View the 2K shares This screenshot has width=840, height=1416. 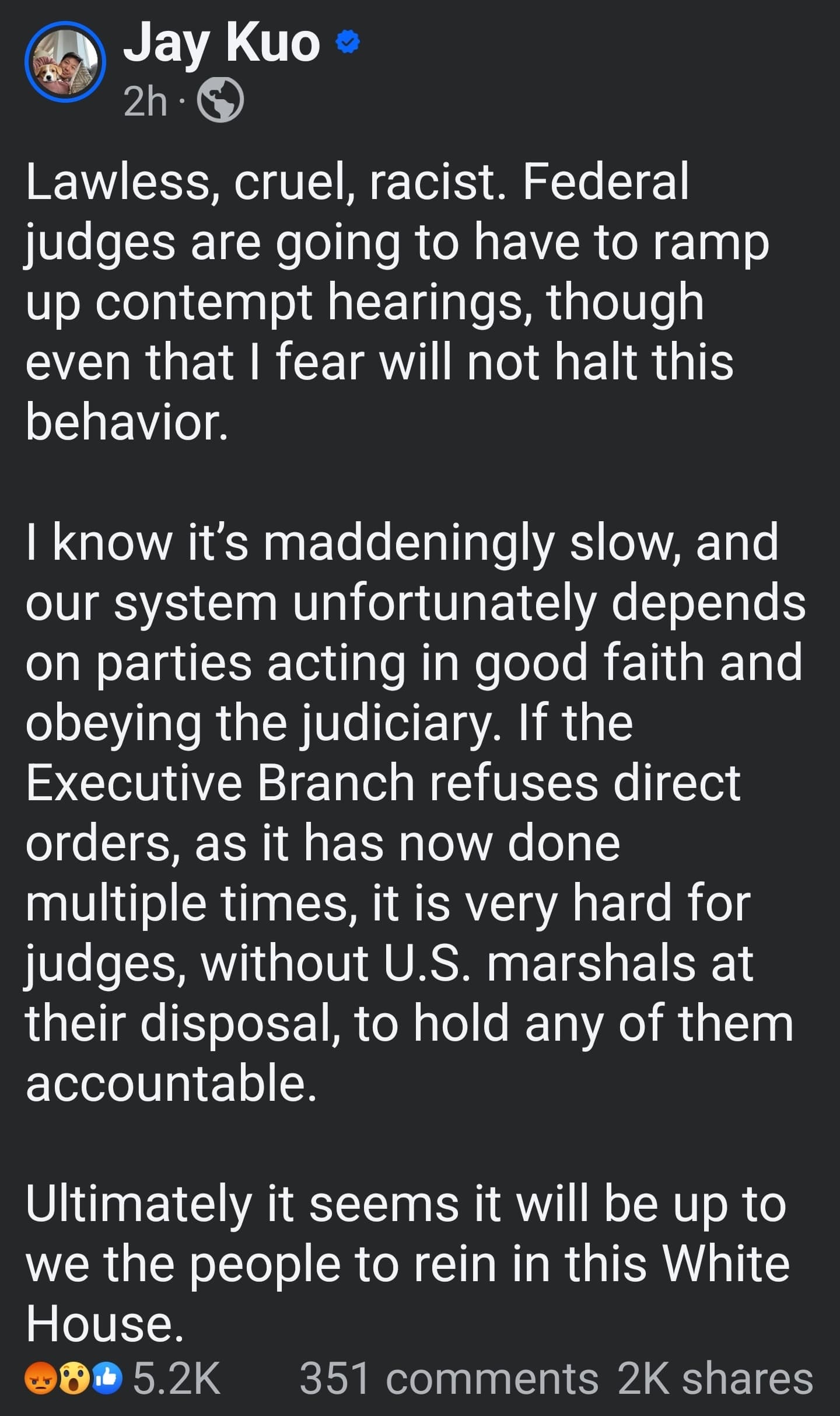click(715, 1379)
